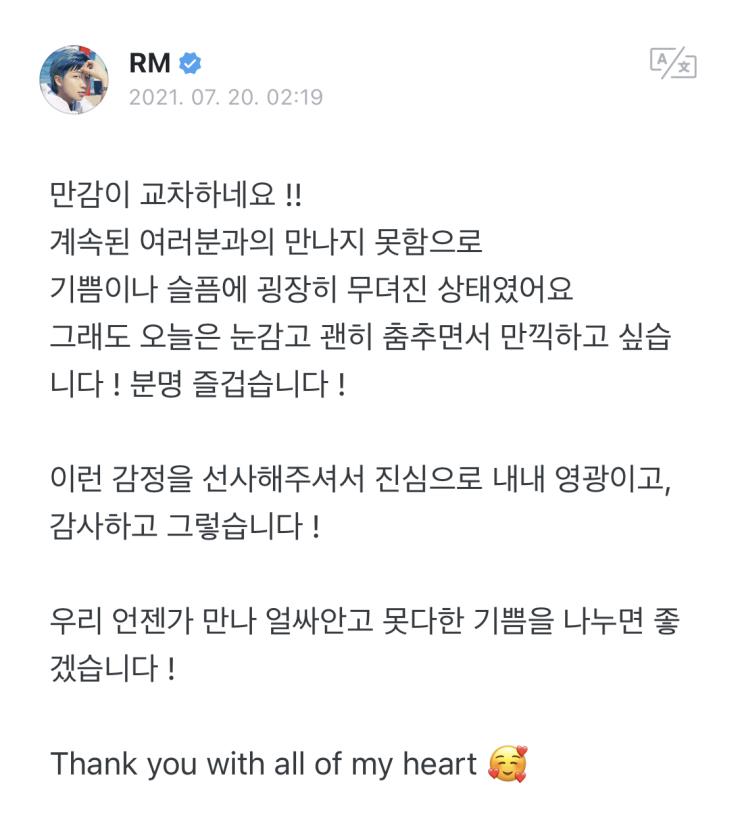Translate this post with the translate icon
This screenshot has width=740, height=814.
[x=672, y=63]
